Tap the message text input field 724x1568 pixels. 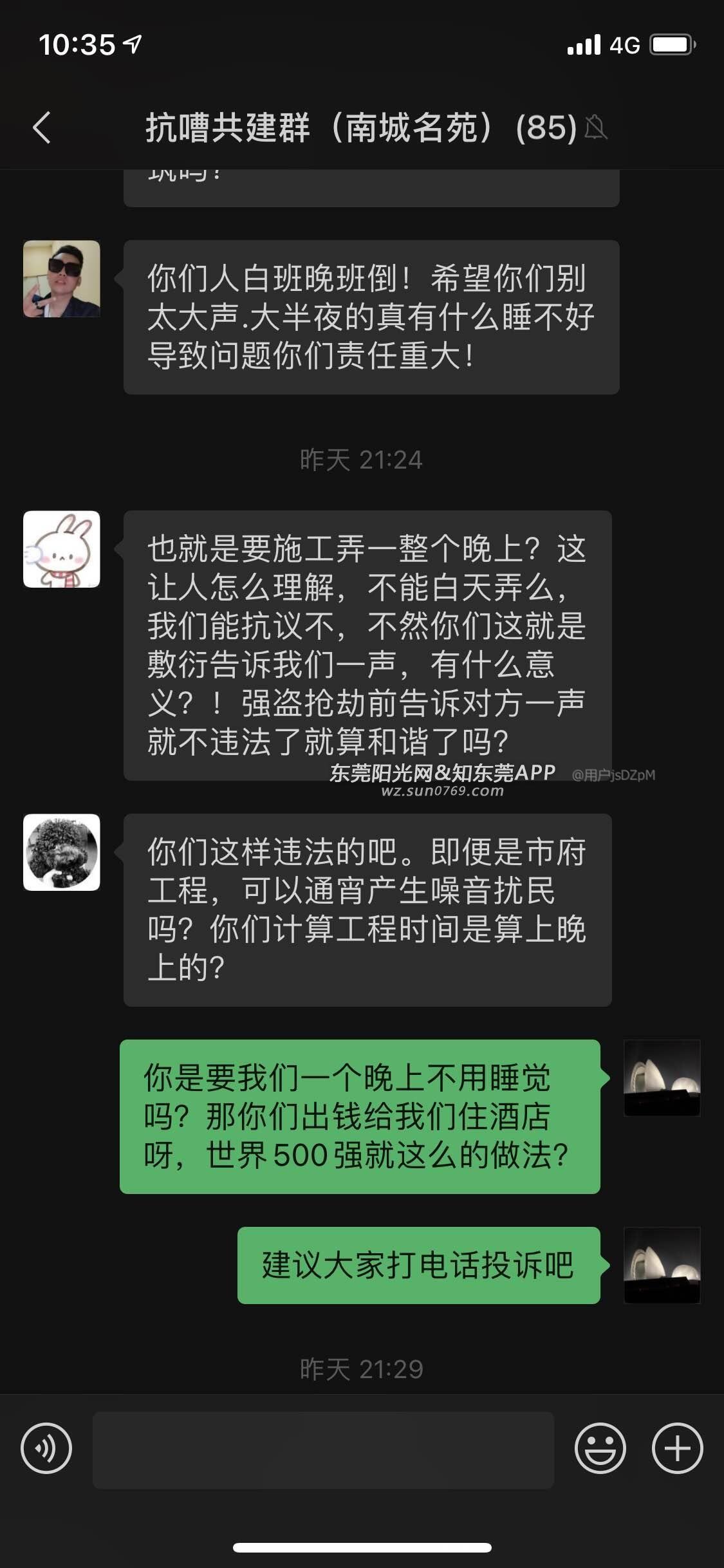tap(323, 1450)
